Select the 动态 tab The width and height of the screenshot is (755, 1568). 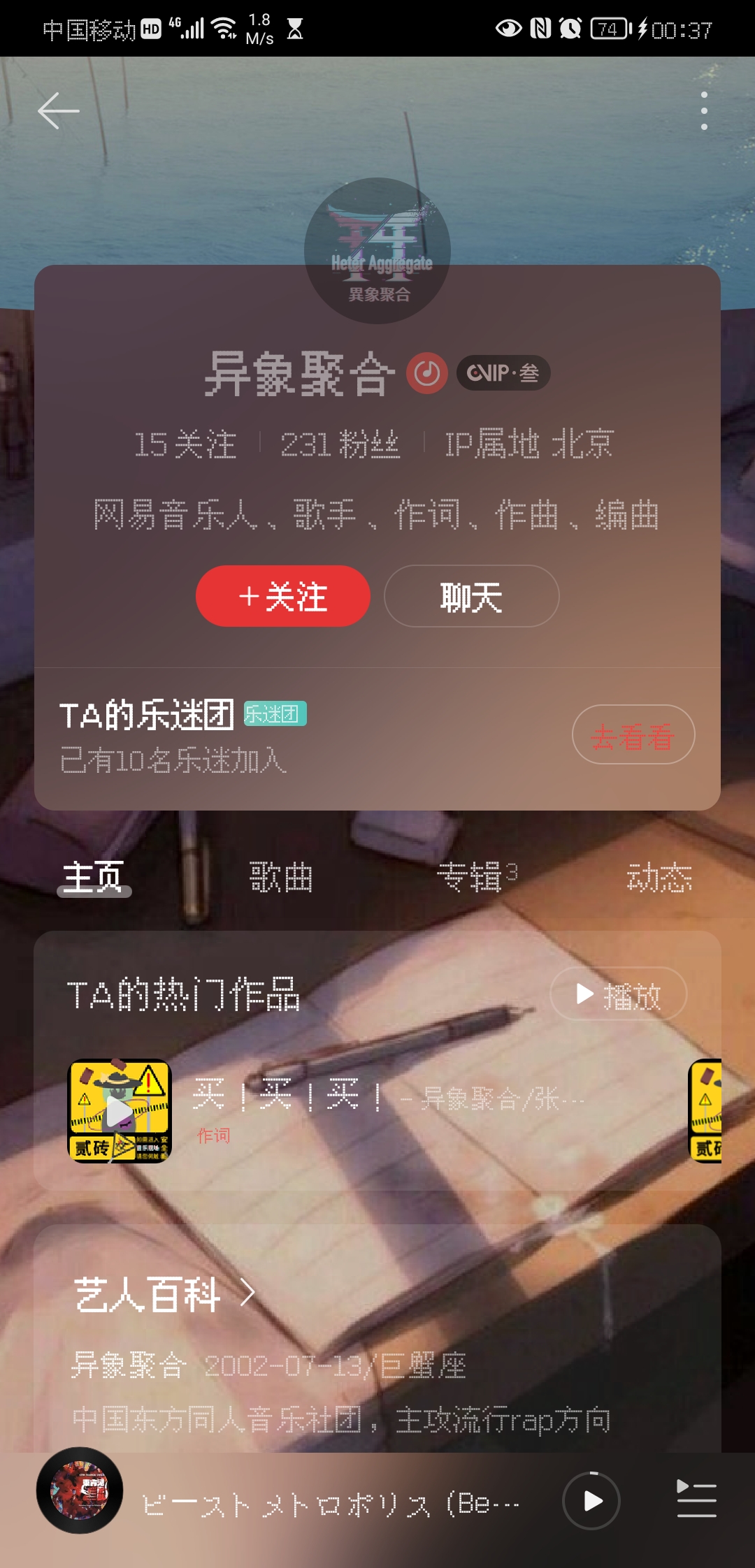tap(659, 877)
